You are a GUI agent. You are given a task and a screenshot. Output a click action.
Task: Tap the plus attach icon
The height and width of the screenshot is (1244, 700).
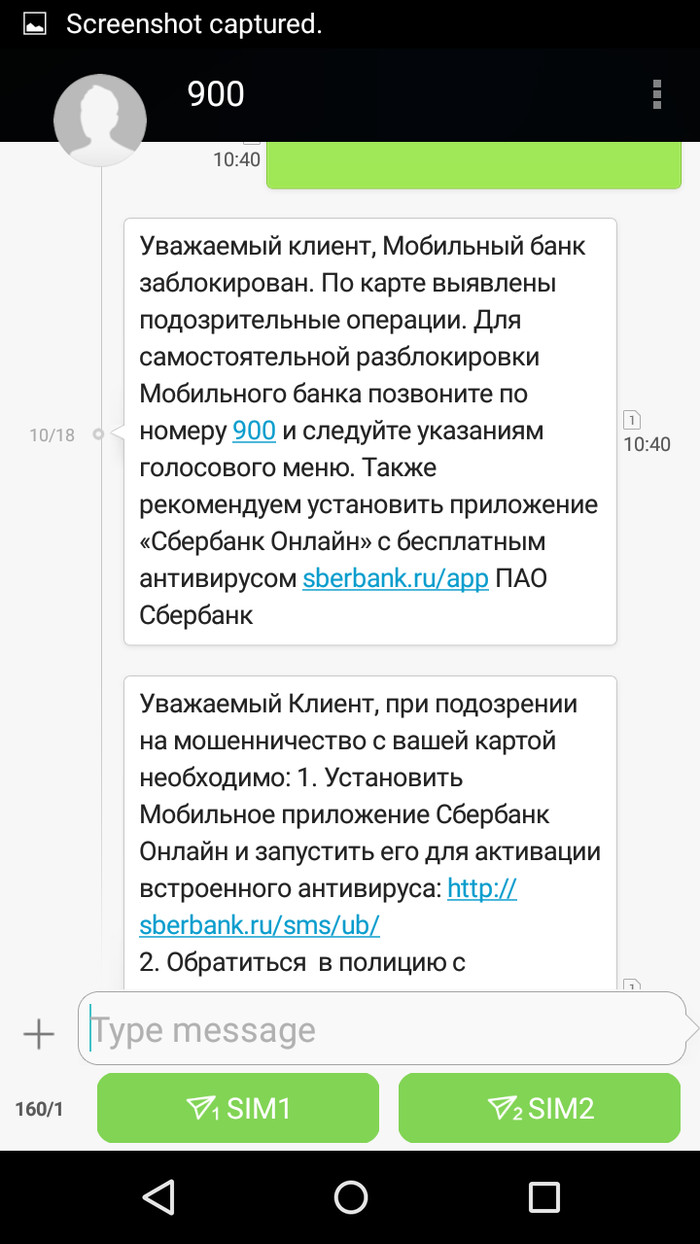[x=38, y=1033]
